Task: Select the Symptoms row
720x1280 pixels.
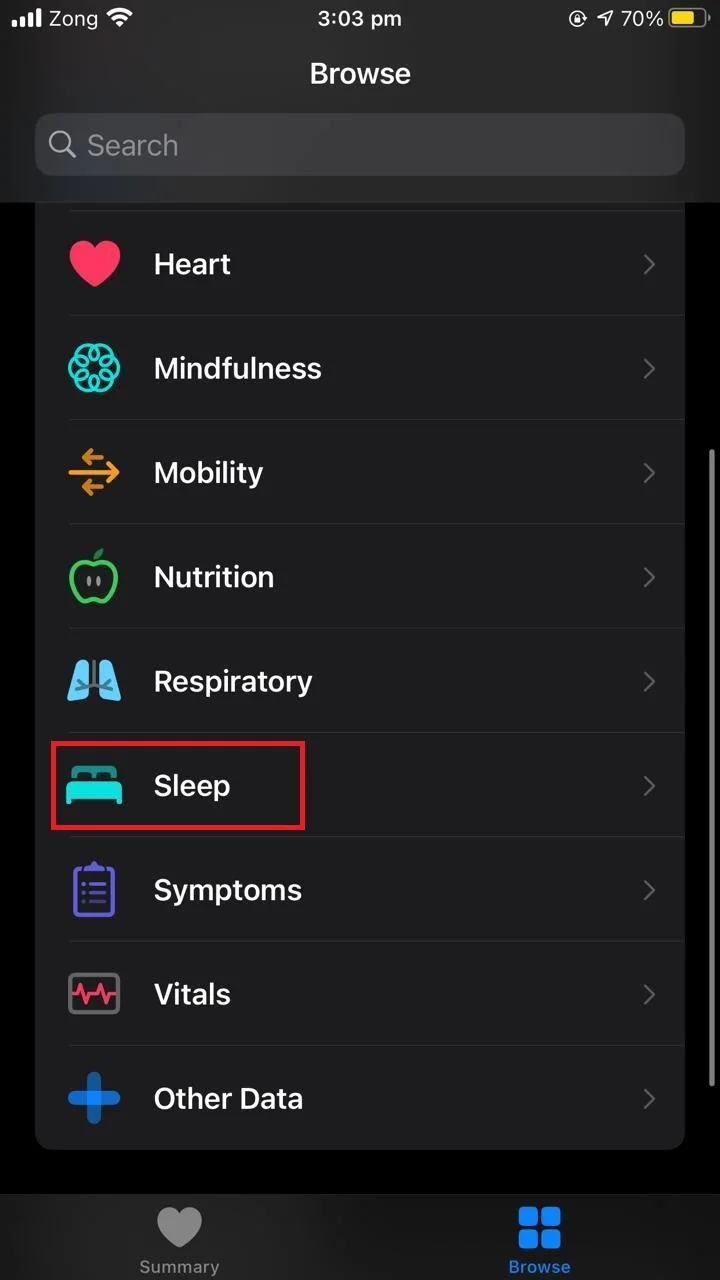Action: [360, 890]
